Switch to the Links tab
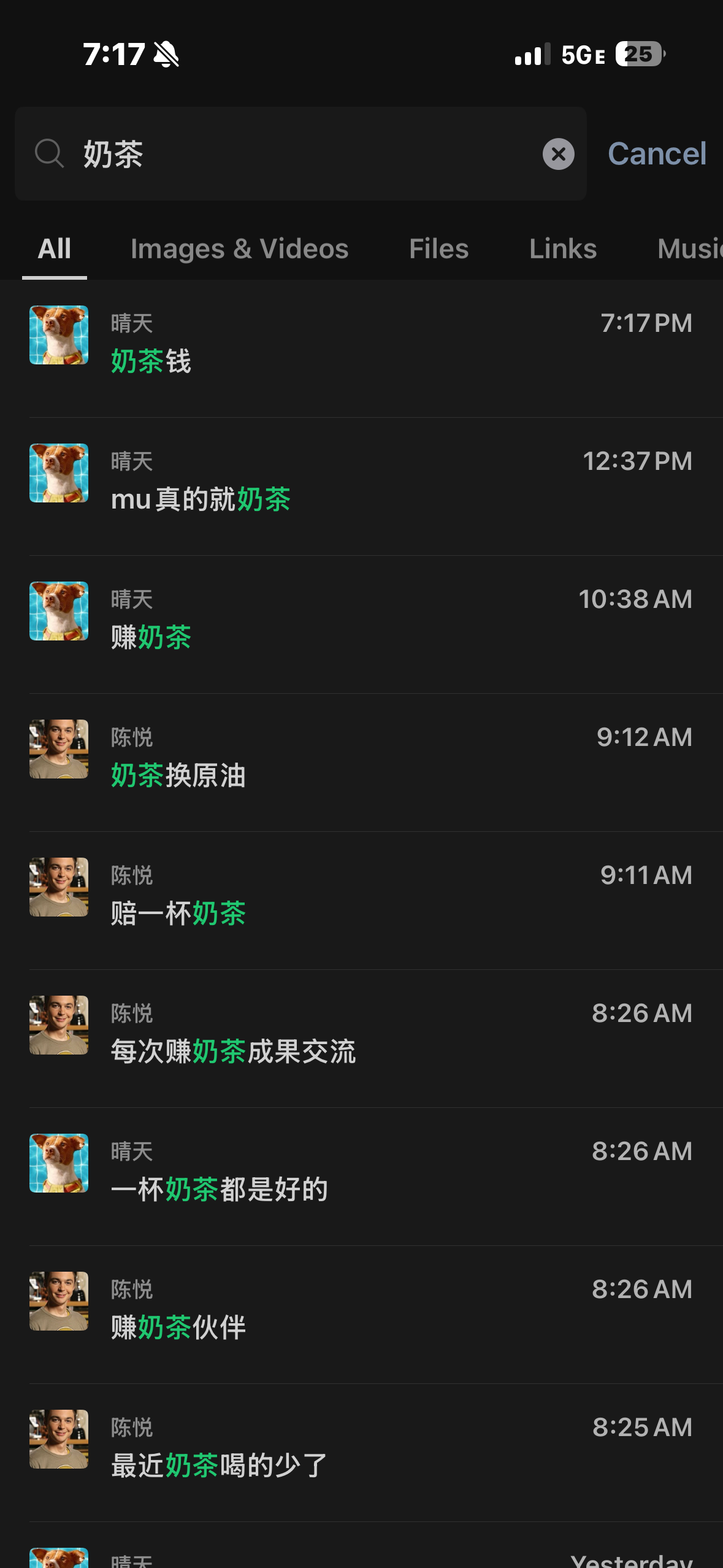723x1568 pixels. 562,249
